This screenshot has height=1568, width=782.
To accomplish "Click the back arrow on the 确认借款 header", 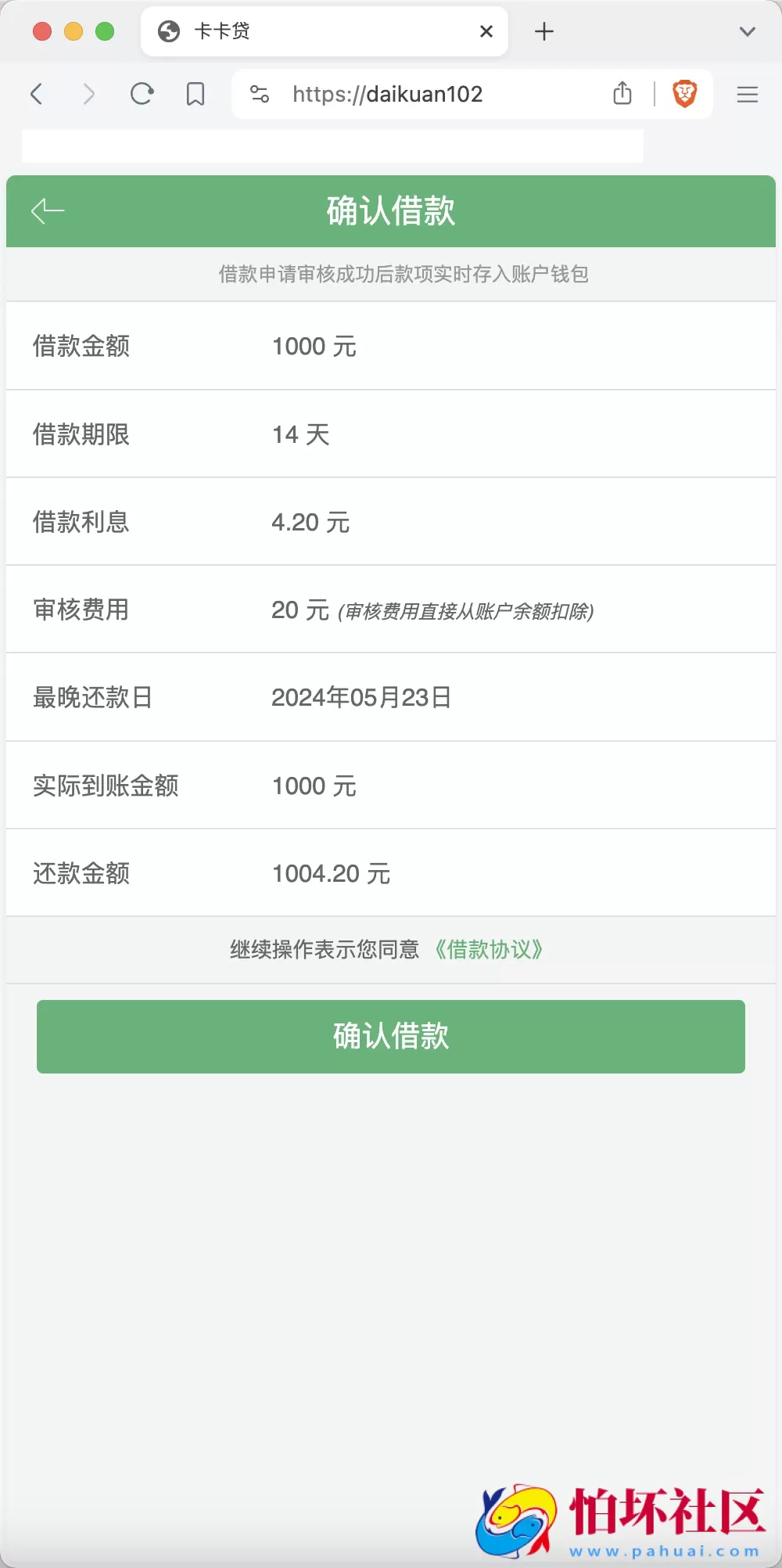I will point(48,211).
